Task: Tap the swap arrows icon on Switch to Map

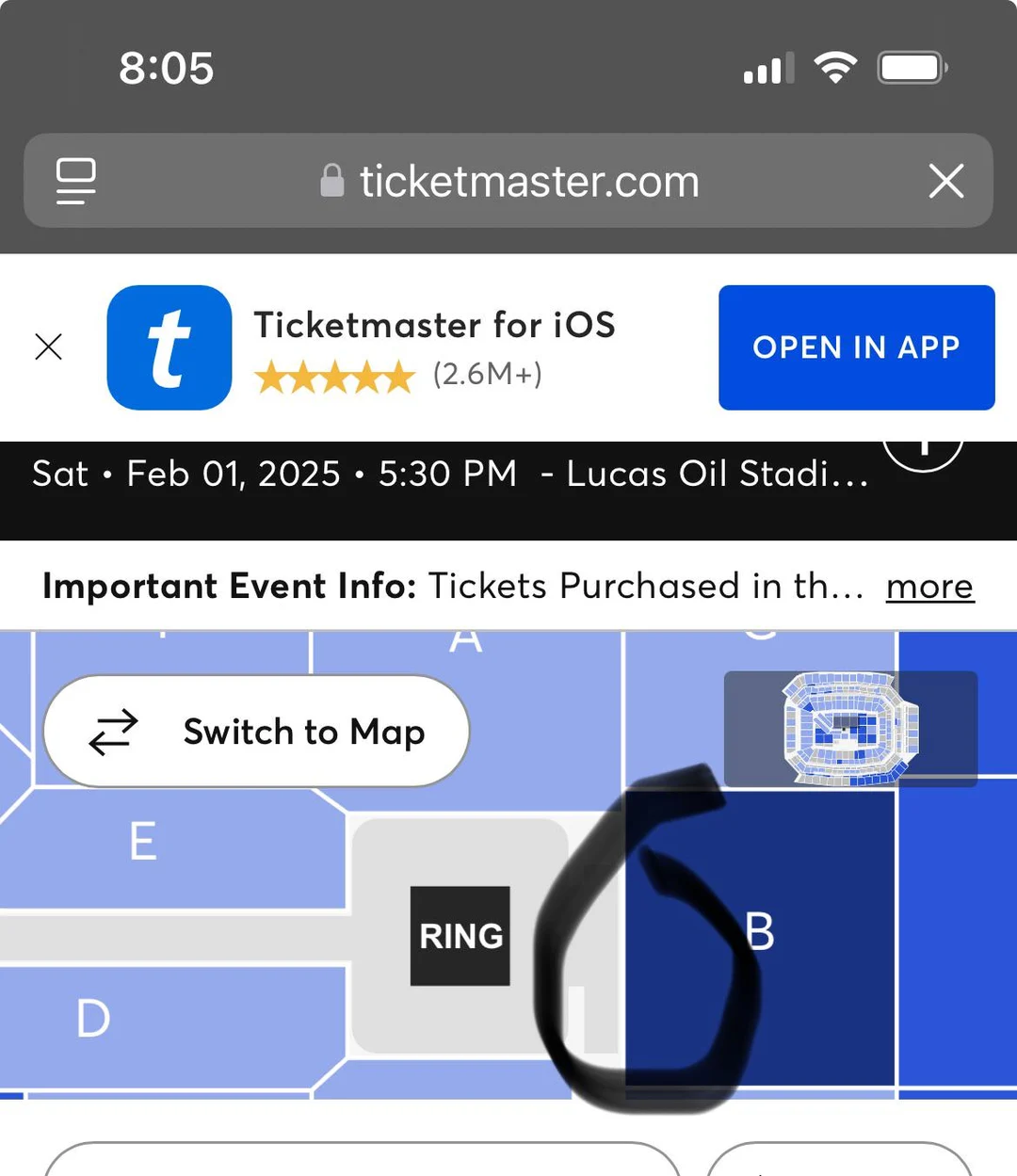Action: (x=111, y=732)
